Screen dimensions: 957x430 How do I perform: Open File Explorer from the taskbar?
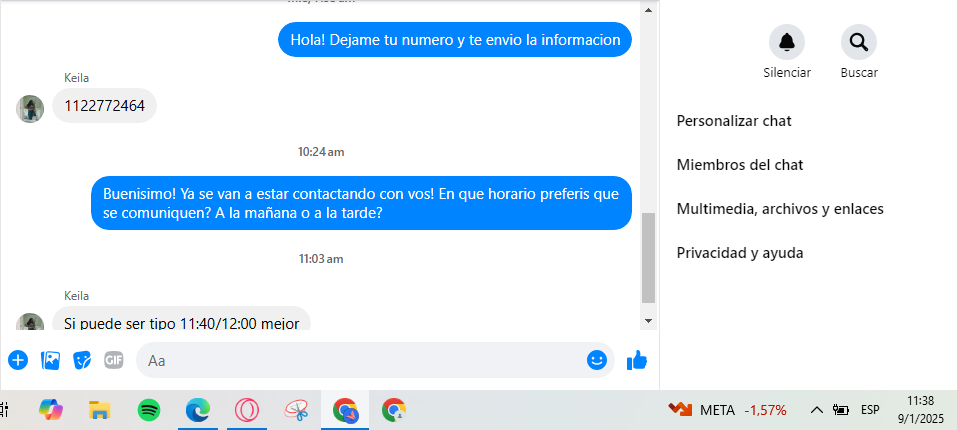[99, 409]
